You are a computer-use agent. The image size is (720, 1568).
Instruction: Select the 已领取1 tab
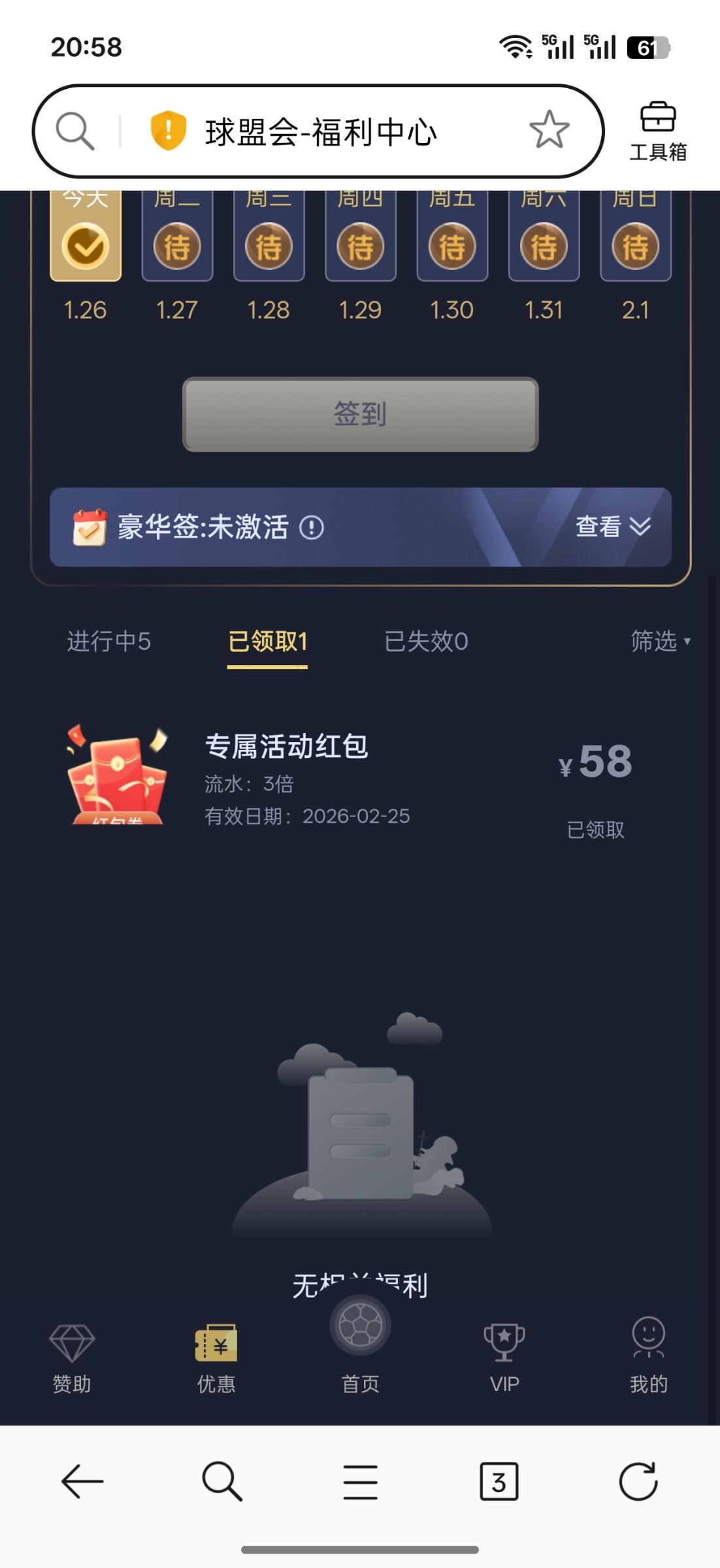267,641
